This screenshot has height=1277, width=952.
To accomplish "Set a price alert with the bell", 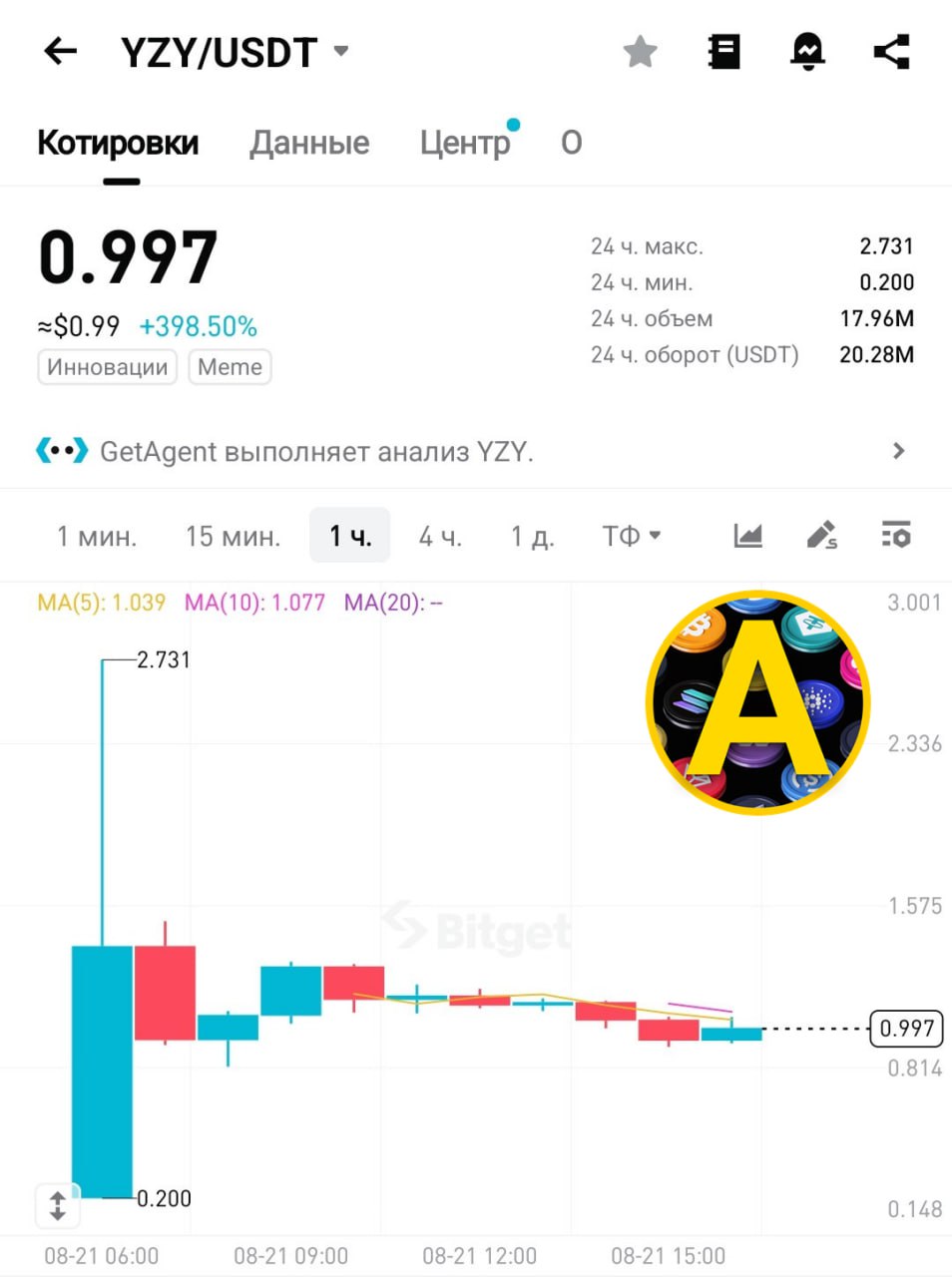I will point(807,51).
